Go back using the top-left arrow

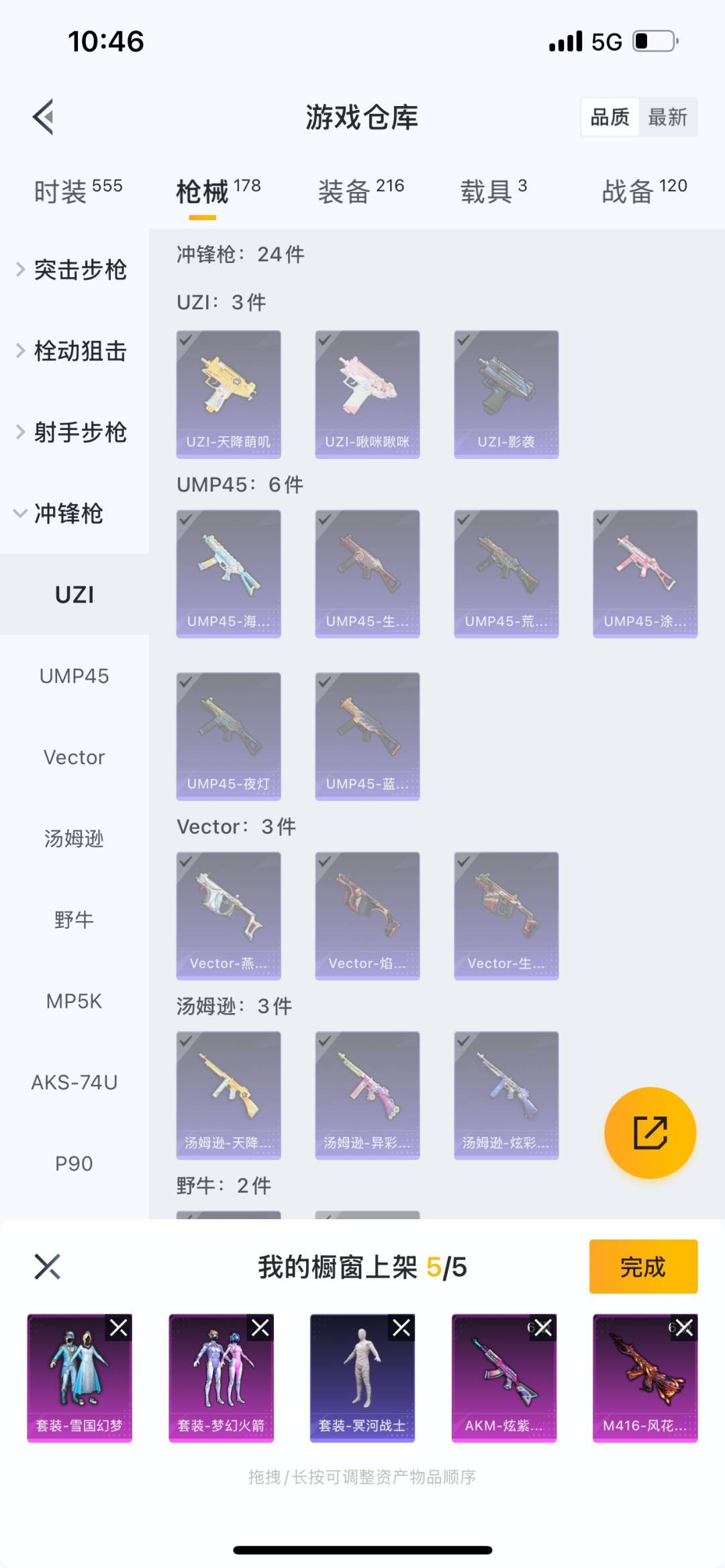coord(44,117)
